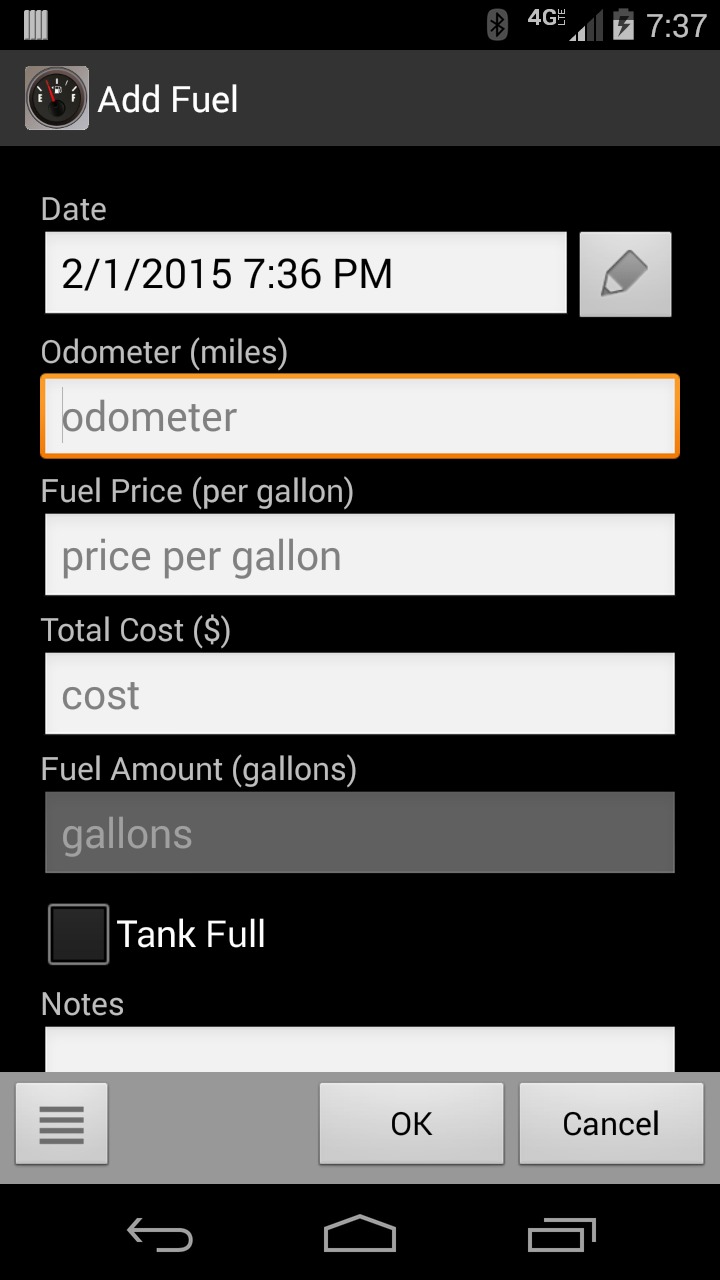The height and width of the screenshot is (1280, 720).
Task: Tap the odometer input field
Action: [359, 416]
